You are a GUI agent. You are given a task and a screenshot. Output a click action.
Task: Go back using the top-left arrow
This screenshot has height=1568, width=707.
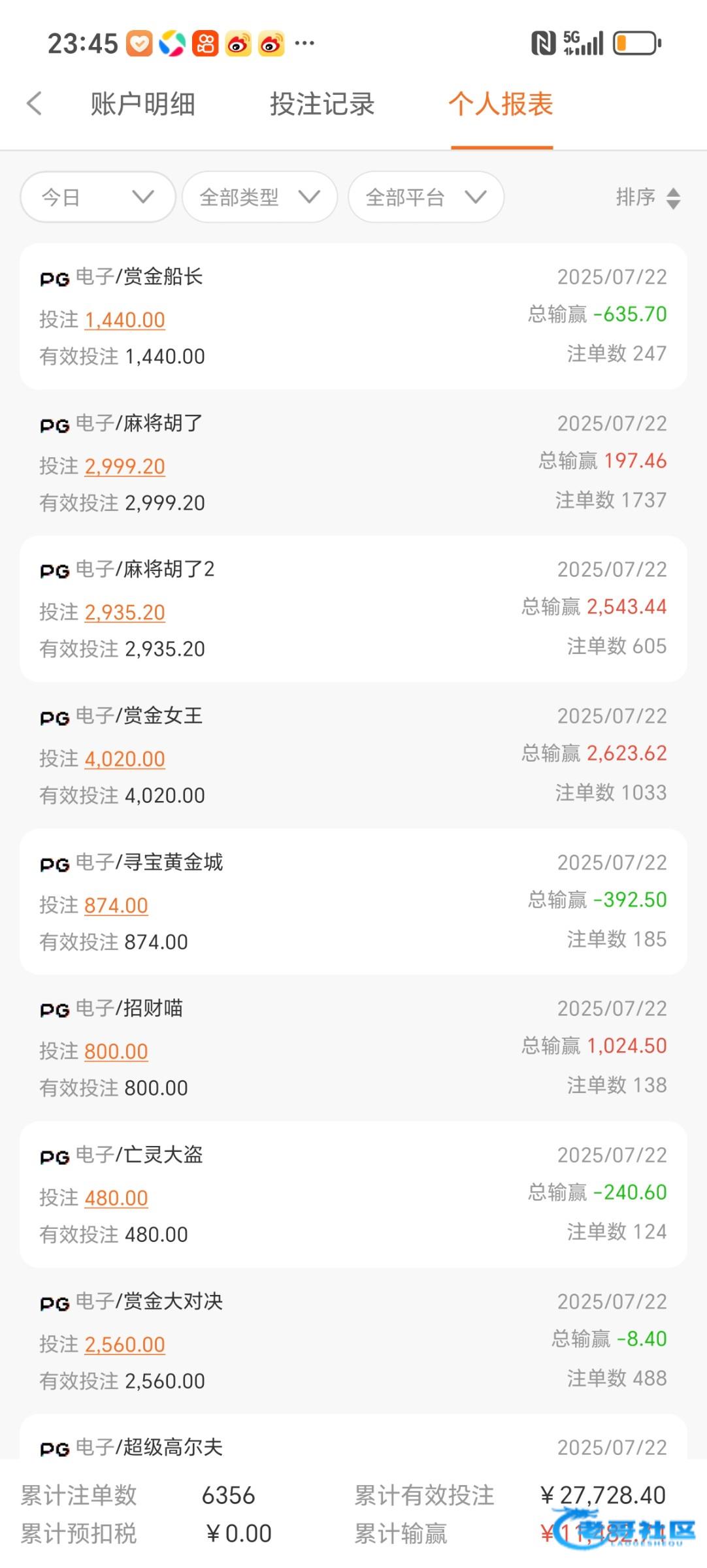[x=35, y=104]
